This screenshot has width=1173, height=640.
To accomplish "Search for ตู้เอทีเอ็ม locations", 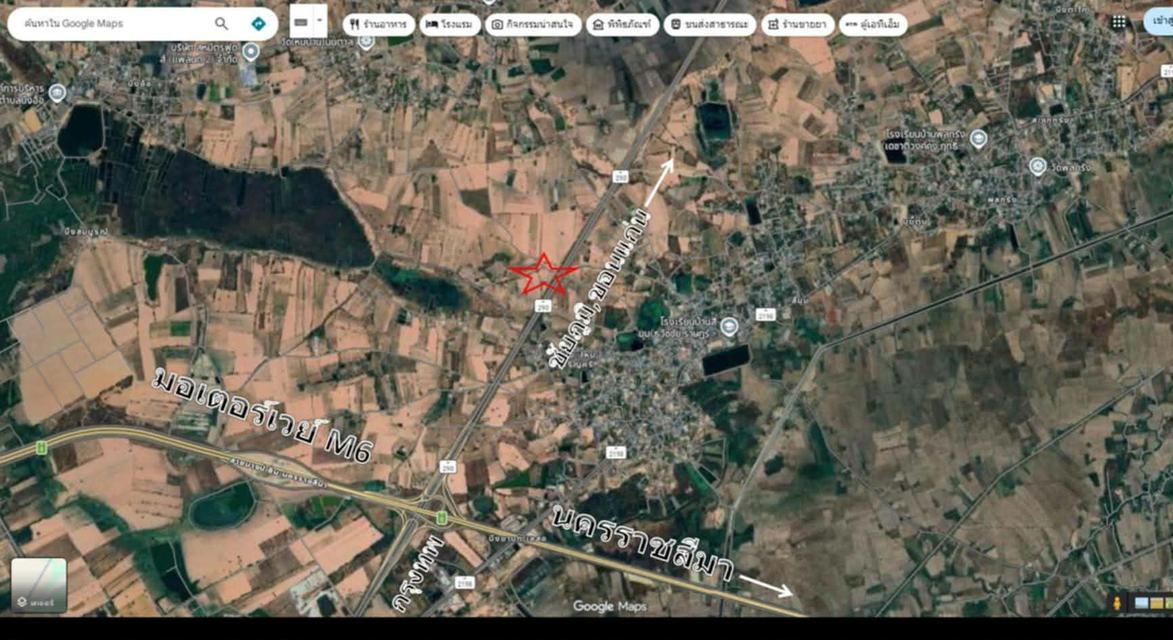I will (873, 25).
